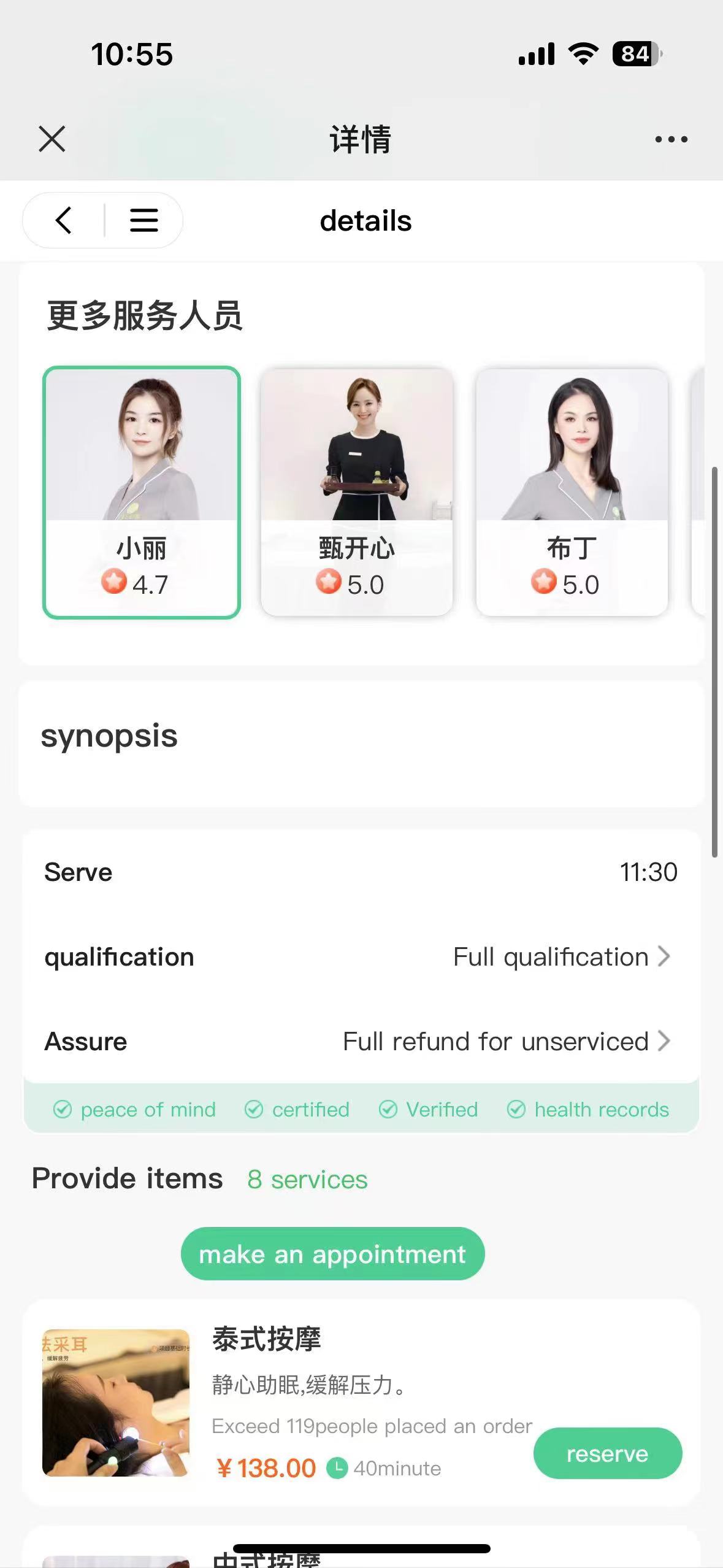
Task: Open the hamburger menu beside back arrow
Action: click(144, 220)
